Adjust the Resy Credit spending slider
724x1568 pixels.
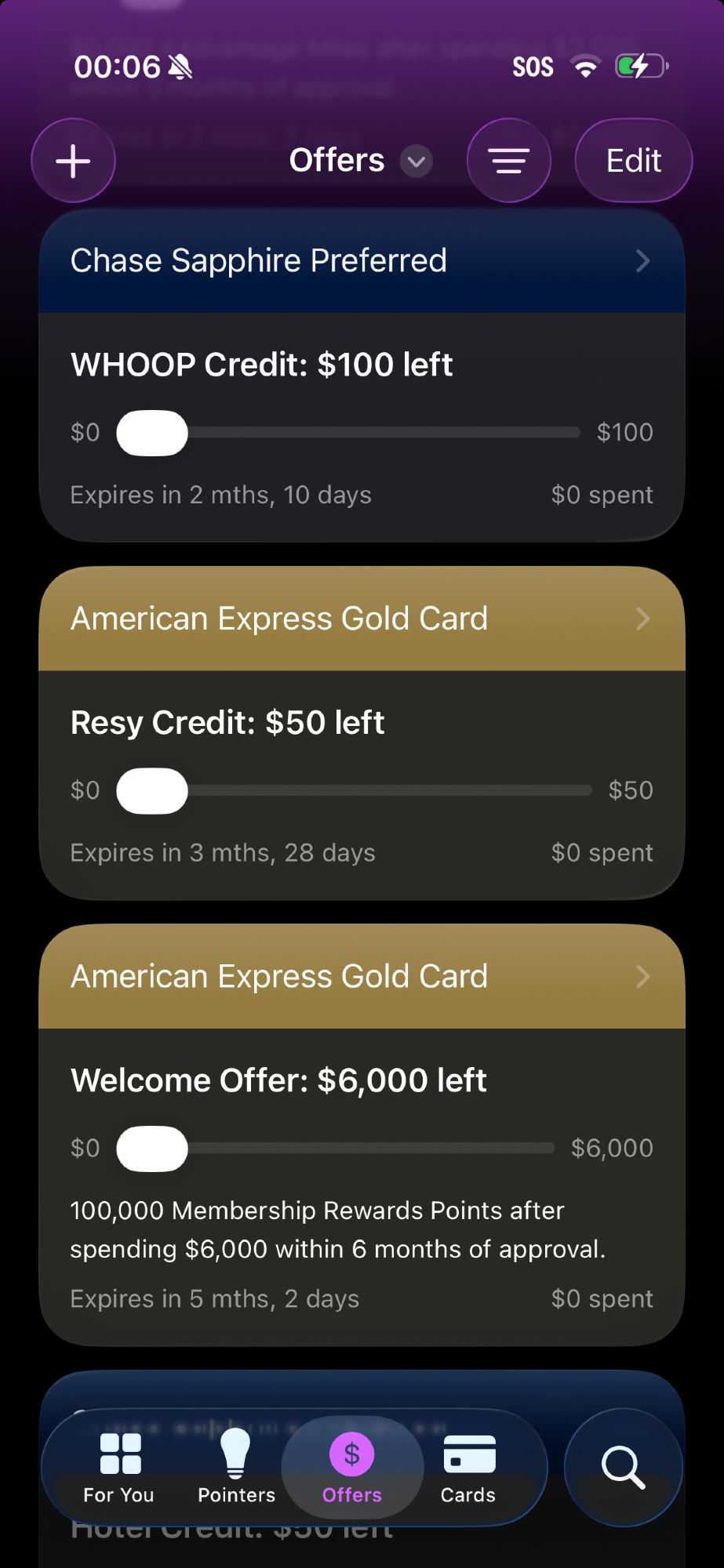click(152, 791)
